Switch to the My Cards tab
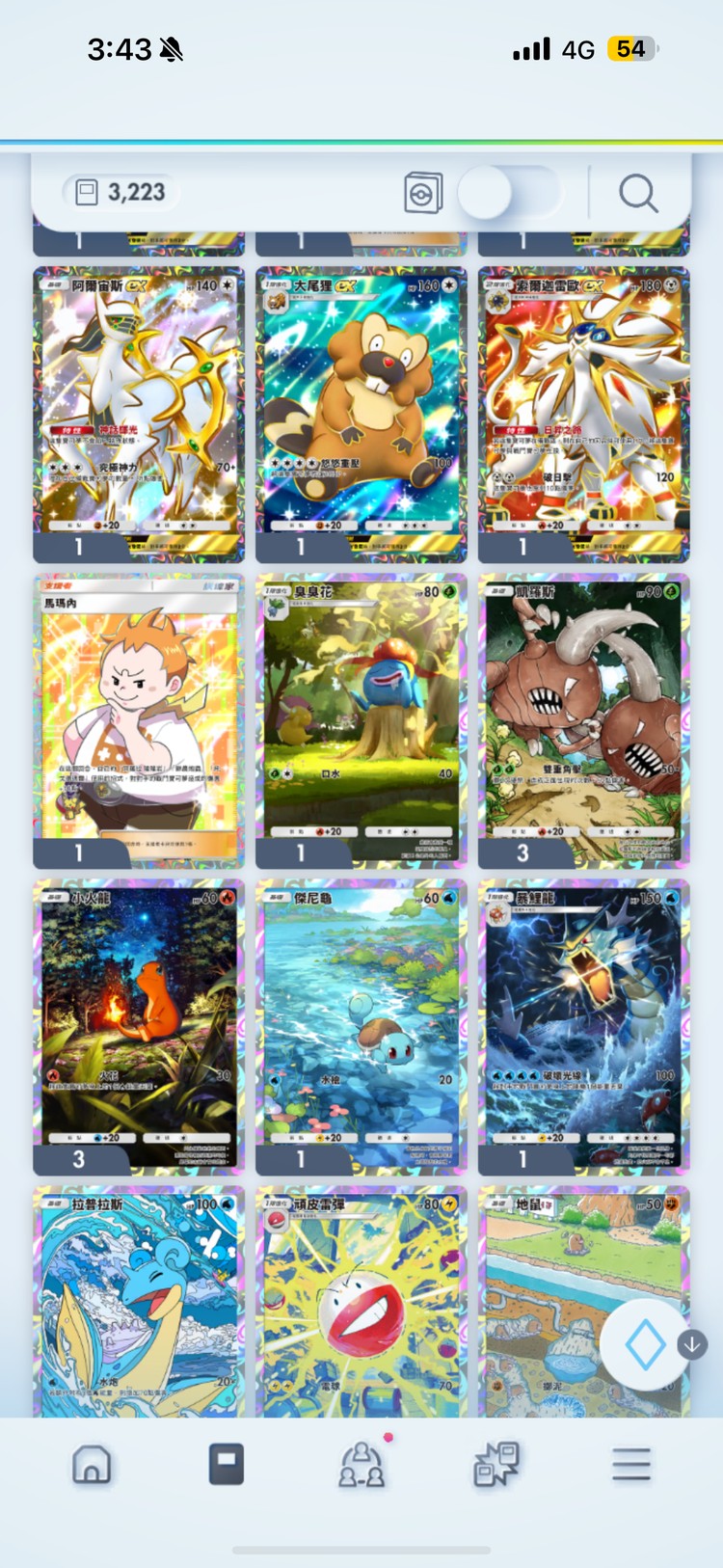 click(x=227, y=1465)
